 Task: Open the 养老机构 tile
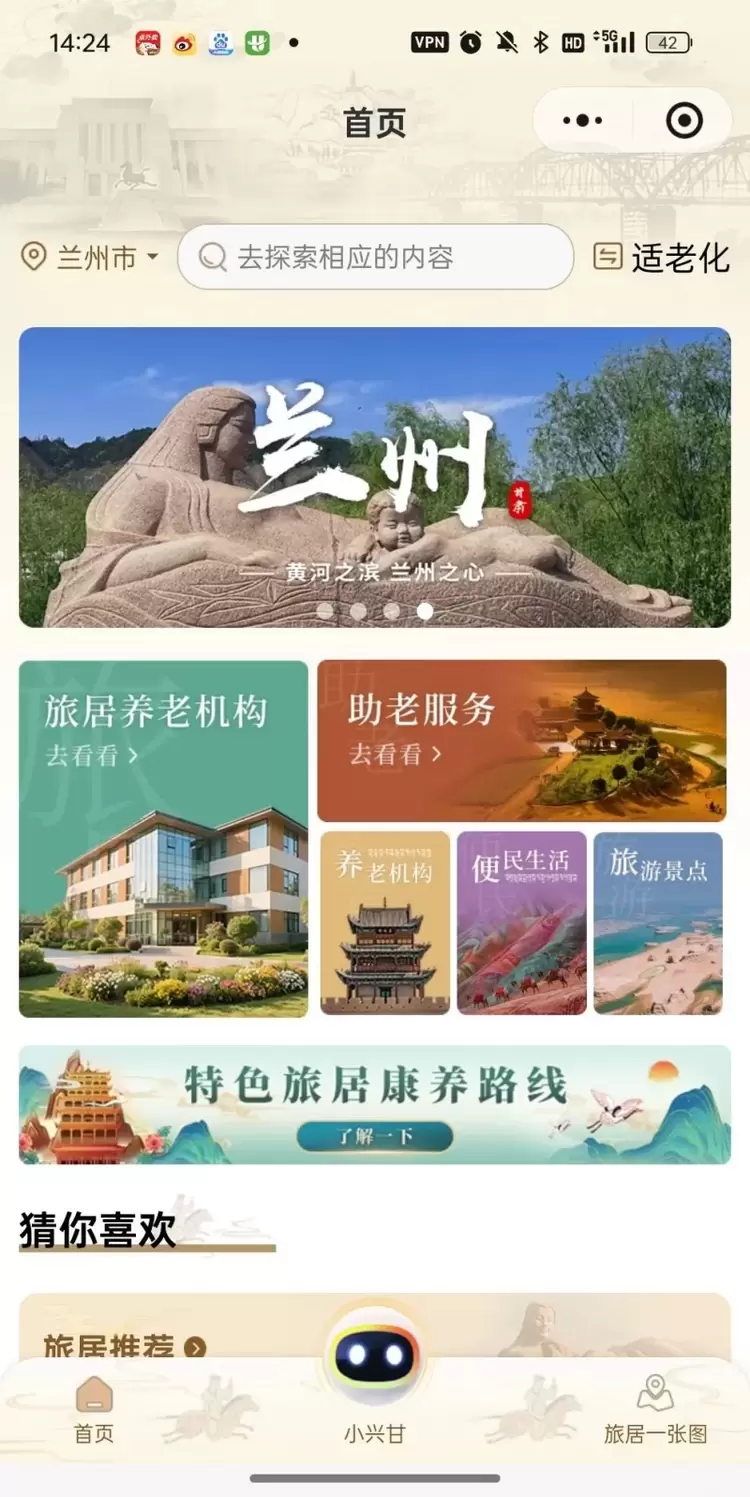(x=385, y=923)
